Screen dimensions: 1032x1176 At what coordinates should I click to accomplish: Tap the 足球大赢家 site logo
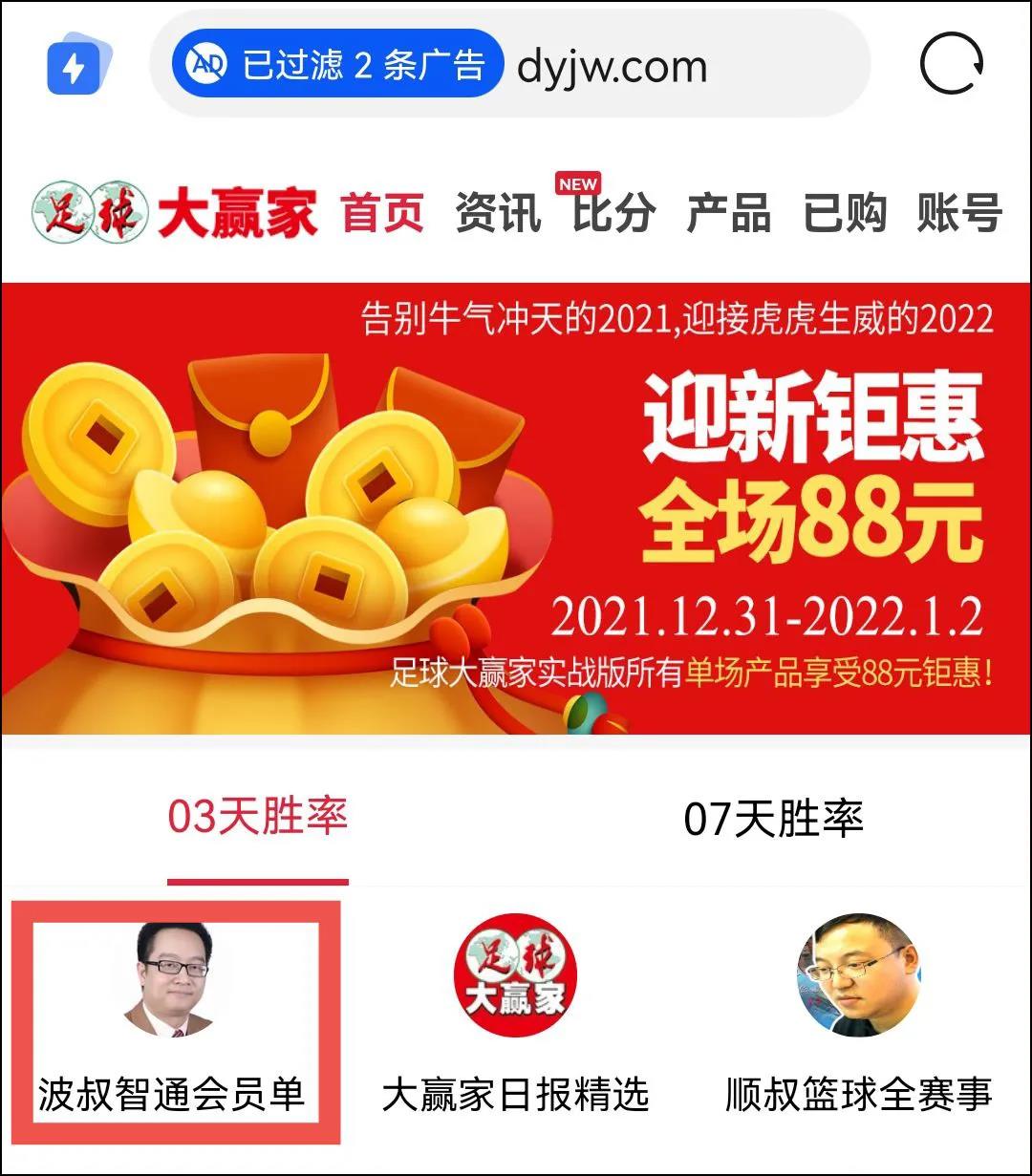(x=173, y=212)
